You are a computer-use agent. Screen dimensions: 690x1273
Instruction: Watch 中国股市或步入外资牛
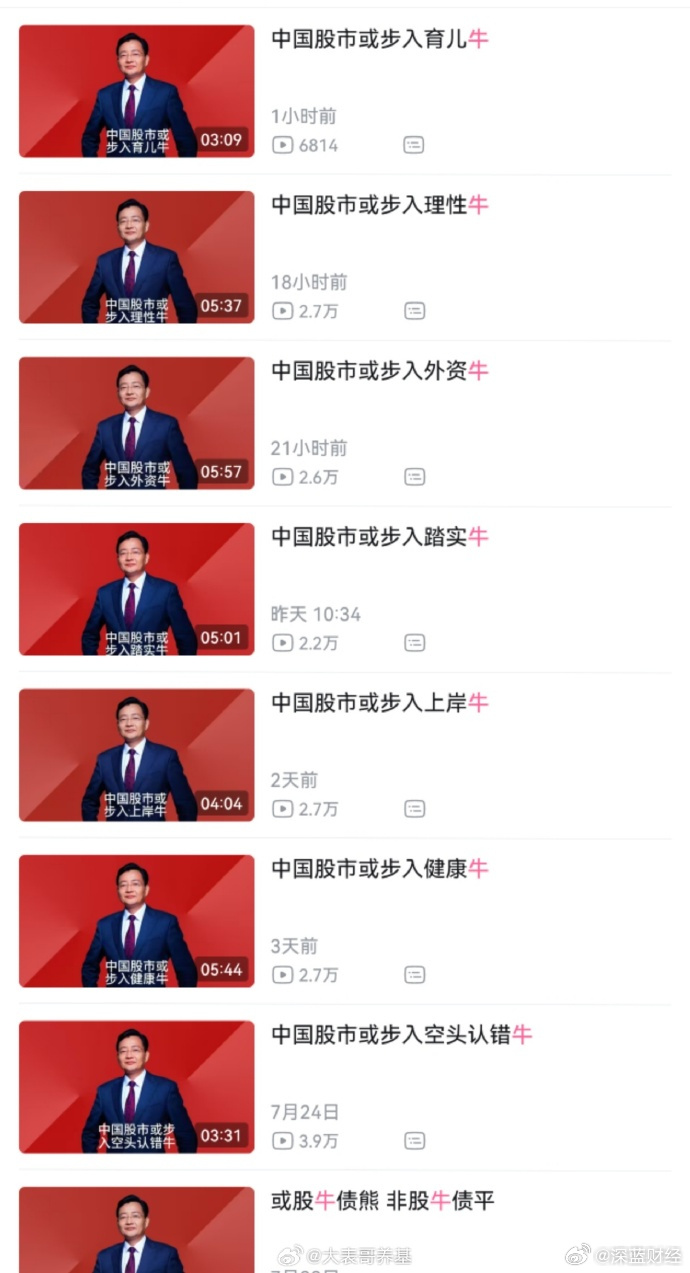137,423
